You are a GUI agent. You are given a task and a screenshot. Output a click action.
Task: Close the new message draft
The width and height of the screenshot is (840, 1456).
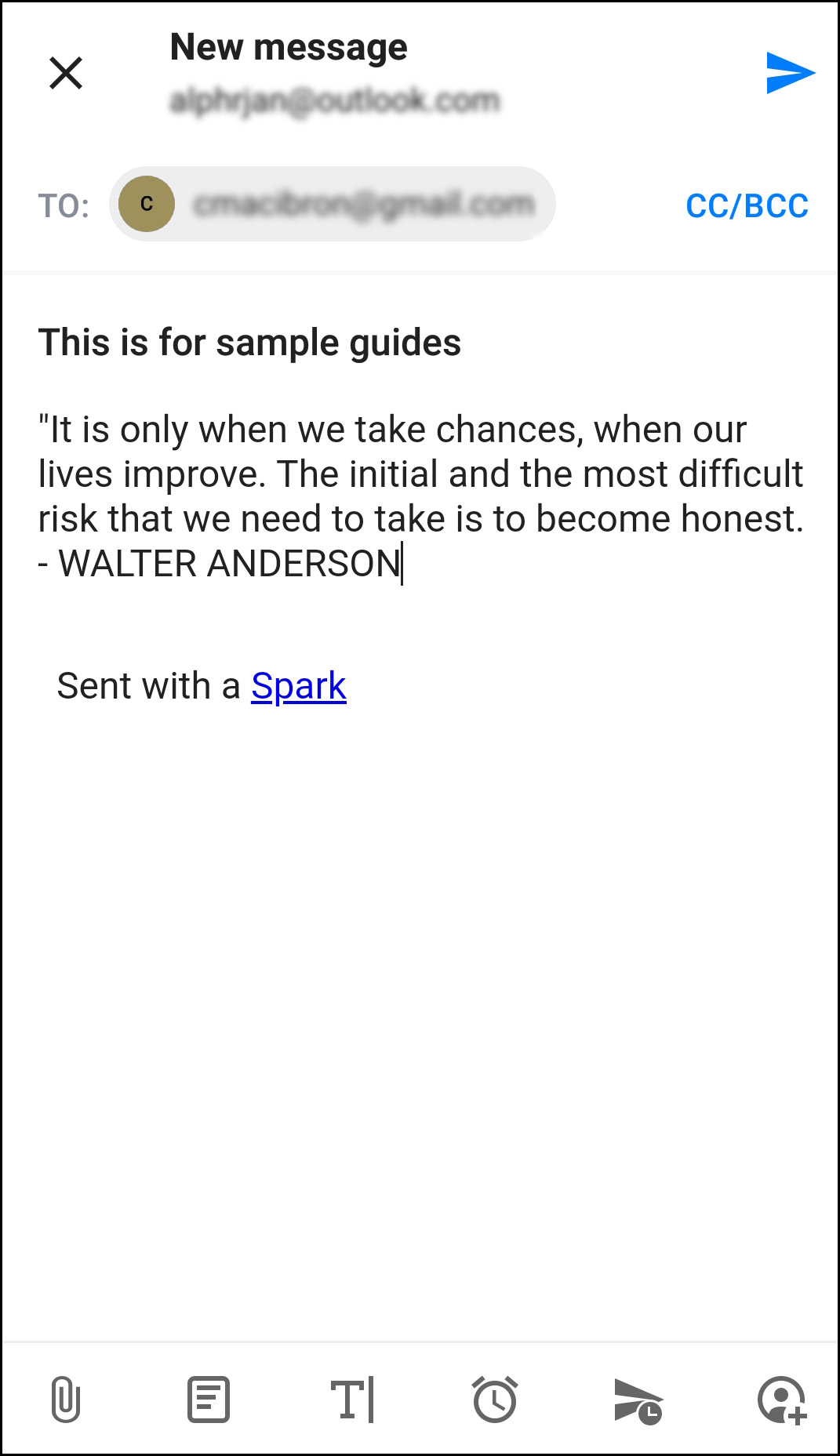click(x=66, y=73)
